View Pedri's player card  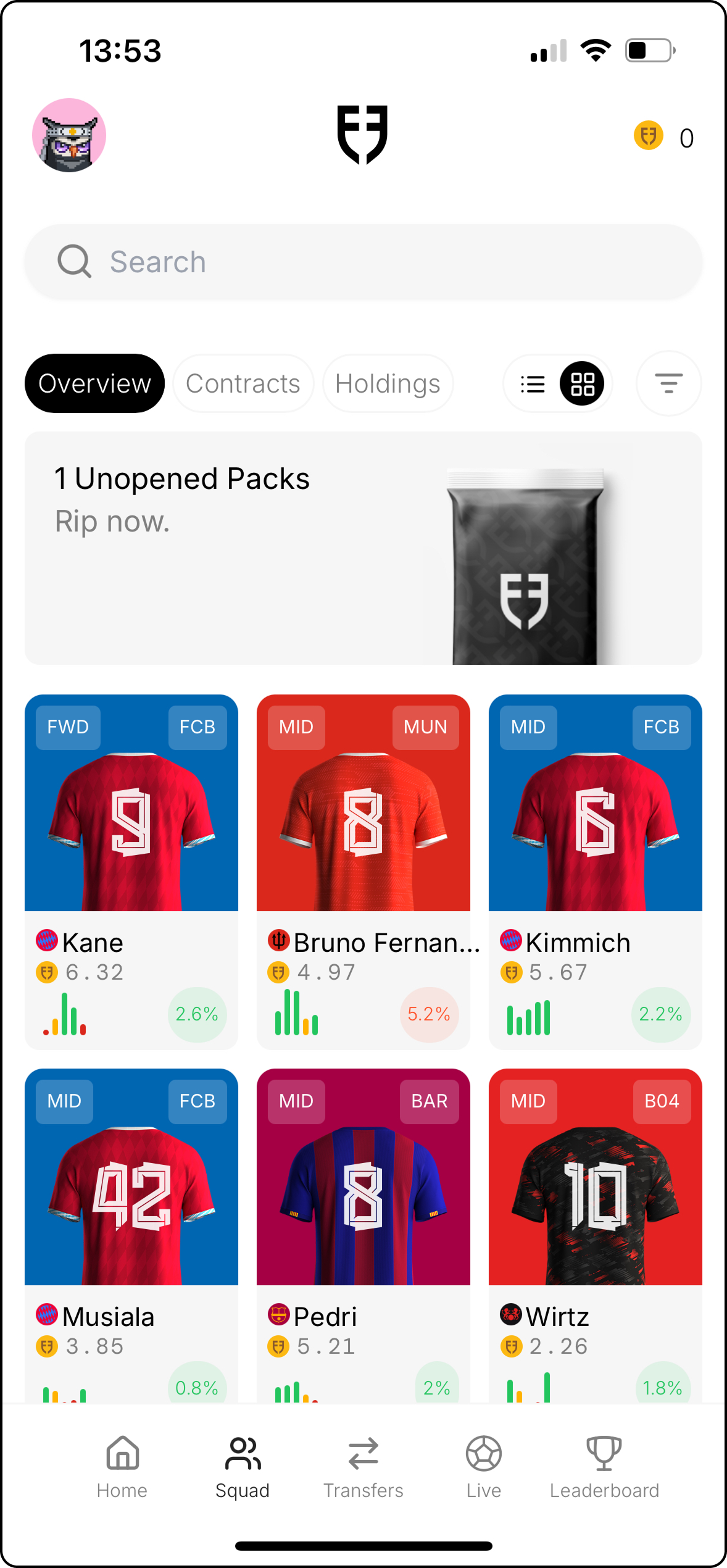coord(363,1235)
